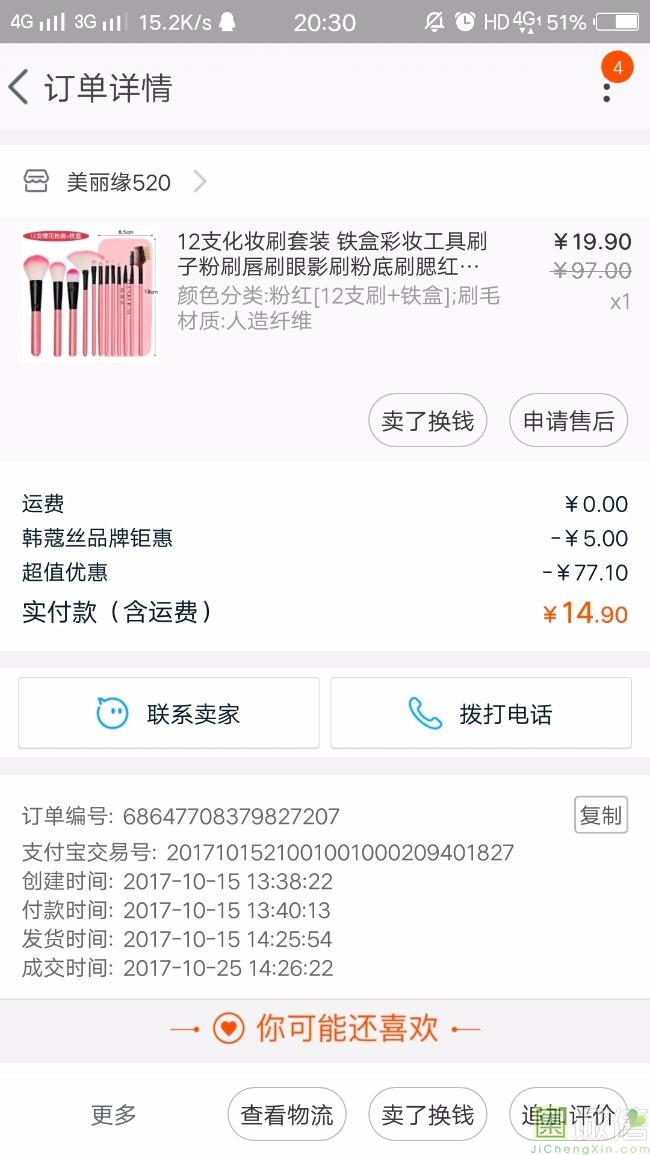Contact the seller via 联系卖家
Screen dimensions: 650x1155
click(169, 714)
